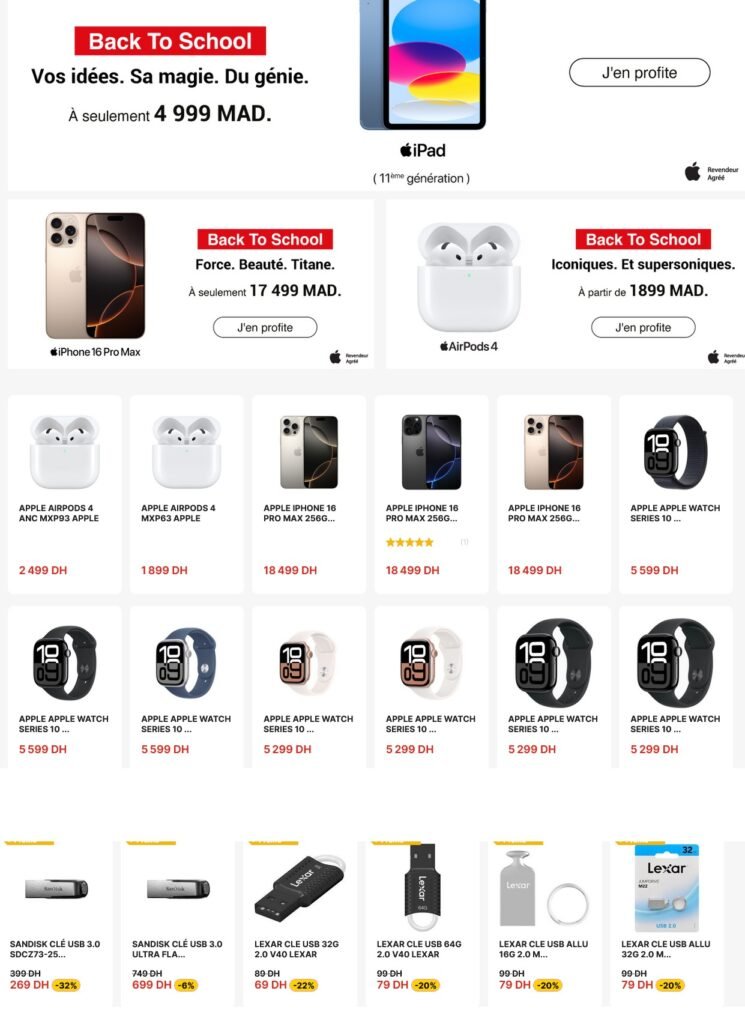Tap J'en profite on iPhone 16 Pro Max banner
Viewport: 745px width, 1024px height.
pyautogui.click(x=265, y=327)
